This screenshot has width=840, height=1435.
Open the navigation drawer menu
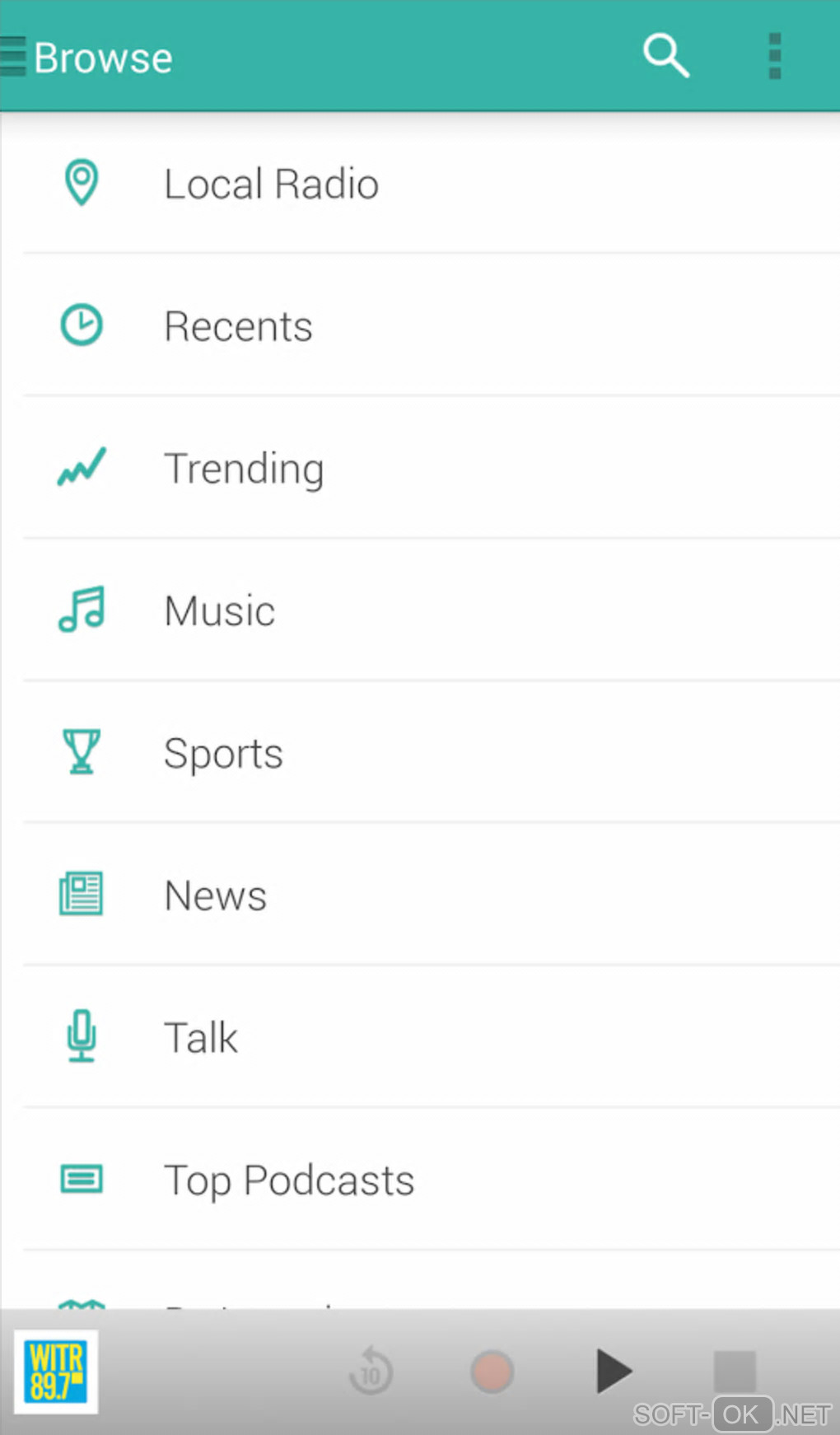14,57
